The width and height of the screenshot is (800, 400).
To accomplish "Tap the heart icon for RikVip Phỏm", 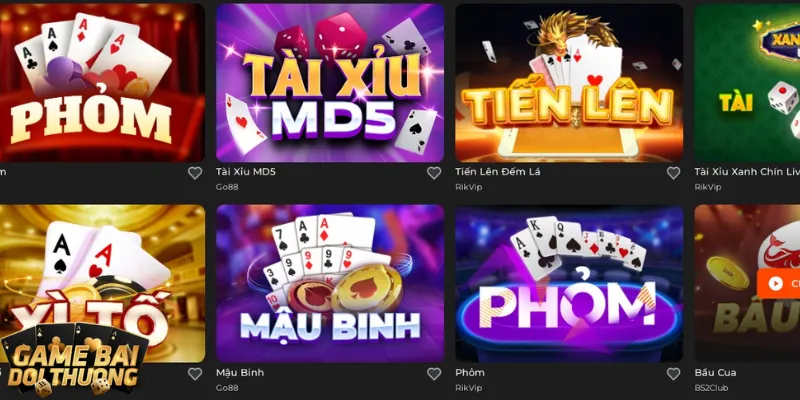I will [x=673, y=374].
